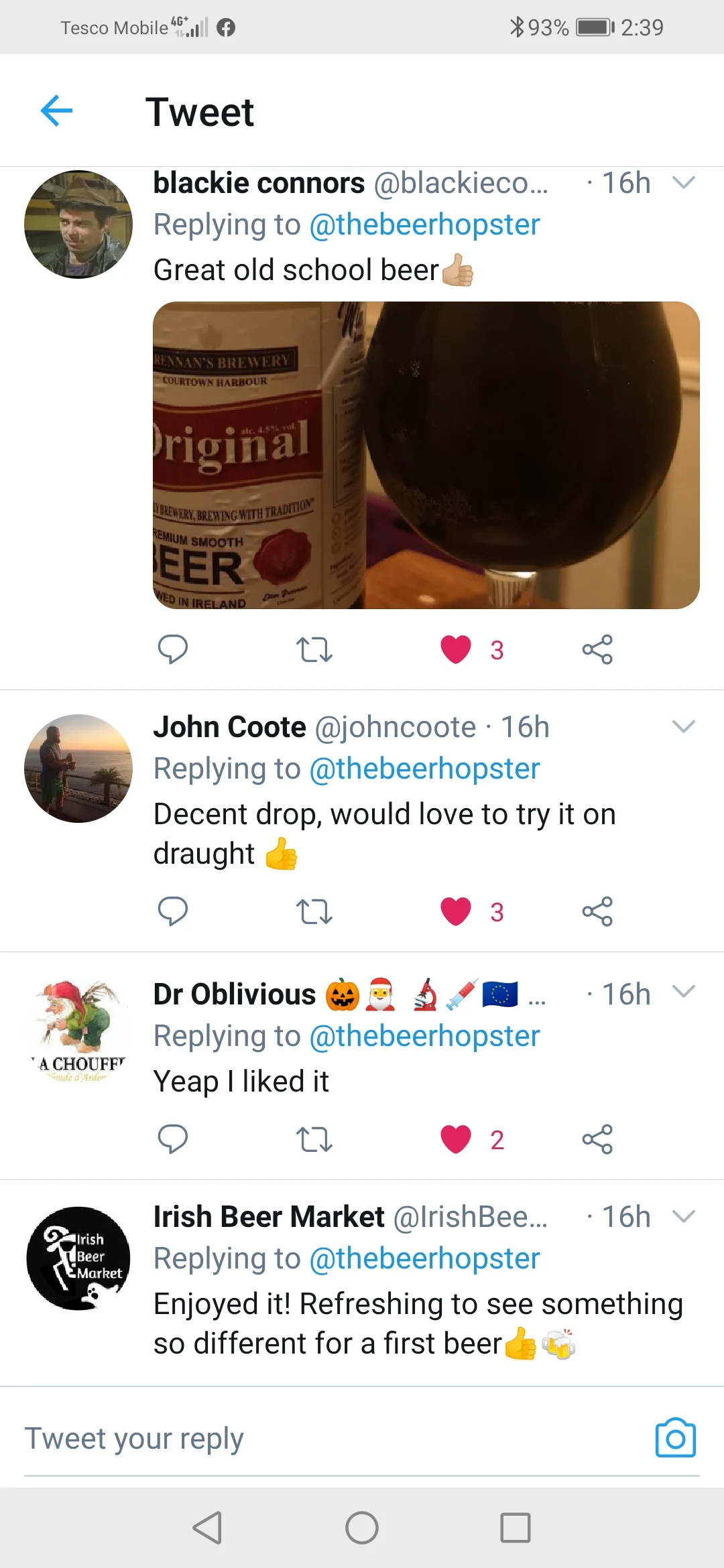
Task: Tap the heart on John Coote's tweet
Action: click(456, 911)
